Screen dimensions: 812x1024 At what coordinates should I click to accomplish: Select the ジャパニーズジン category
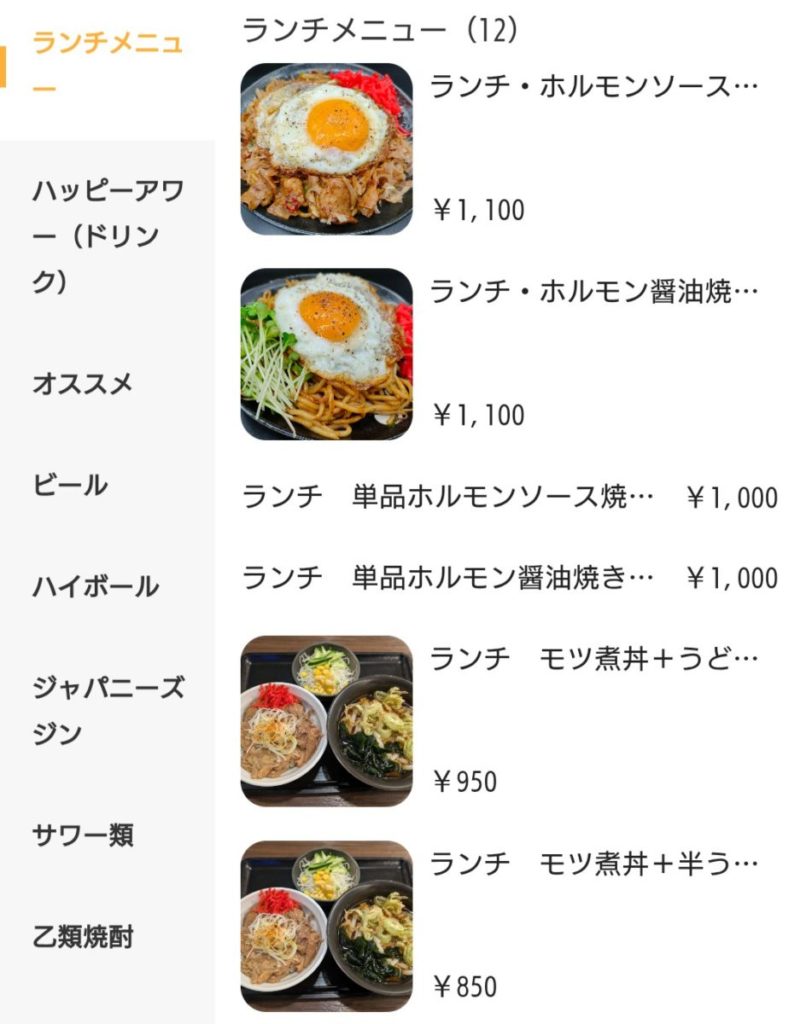coord(107,711)
